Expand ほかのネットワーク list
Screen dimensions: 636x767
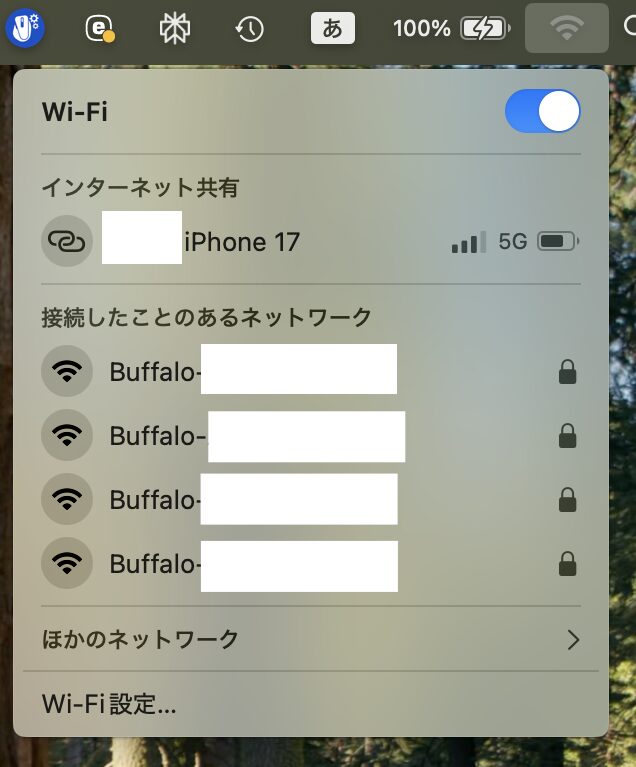pyautogui.click(x=310, y=639)
